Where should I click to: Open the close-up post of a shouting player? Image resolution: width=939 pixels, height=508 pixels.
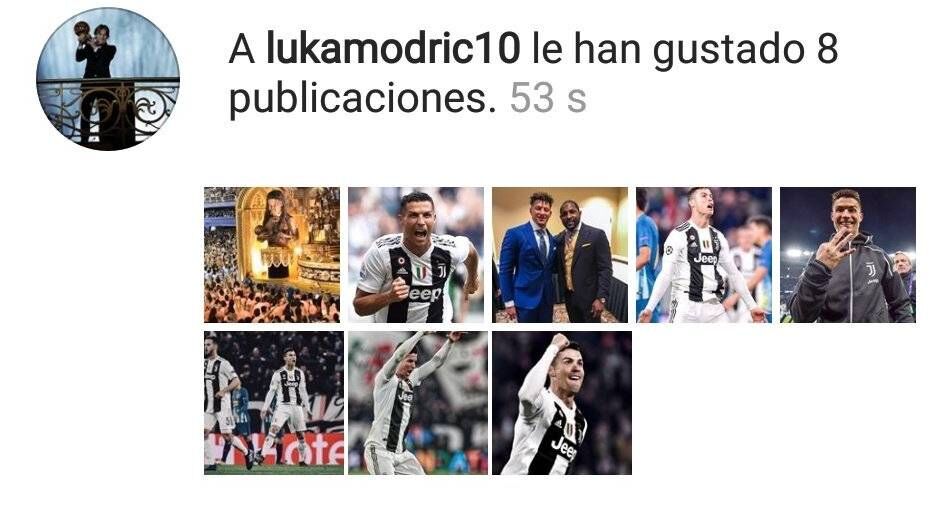(x=416, y=255)
